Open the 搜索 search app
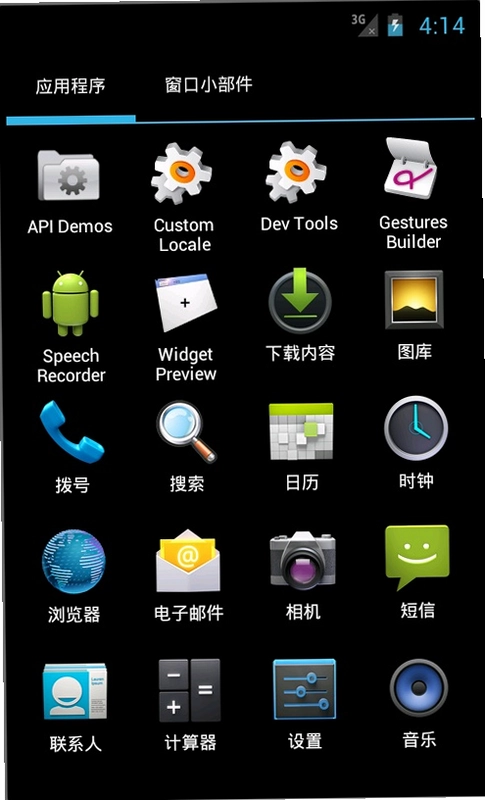 (187, 447)
